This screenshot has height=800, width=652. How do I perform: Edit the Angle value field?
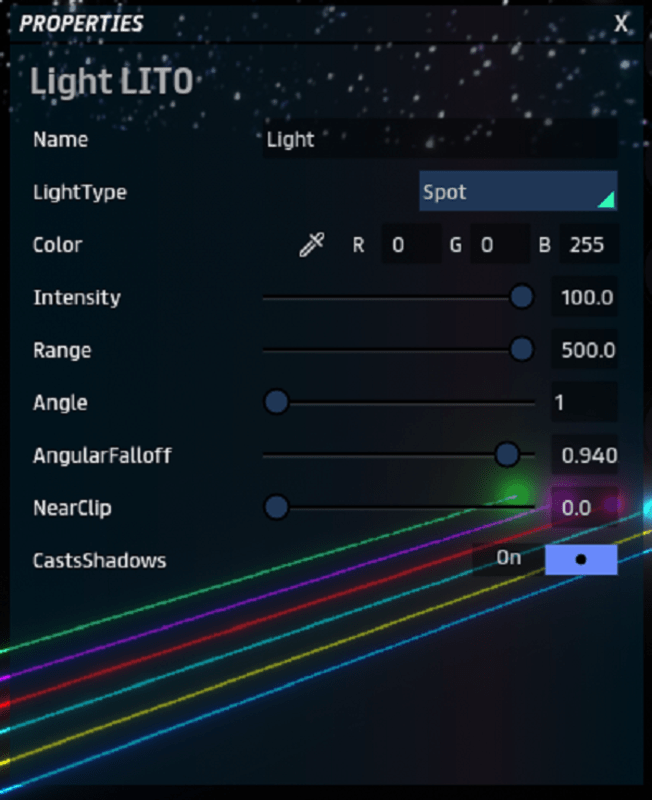coord(584,403)
